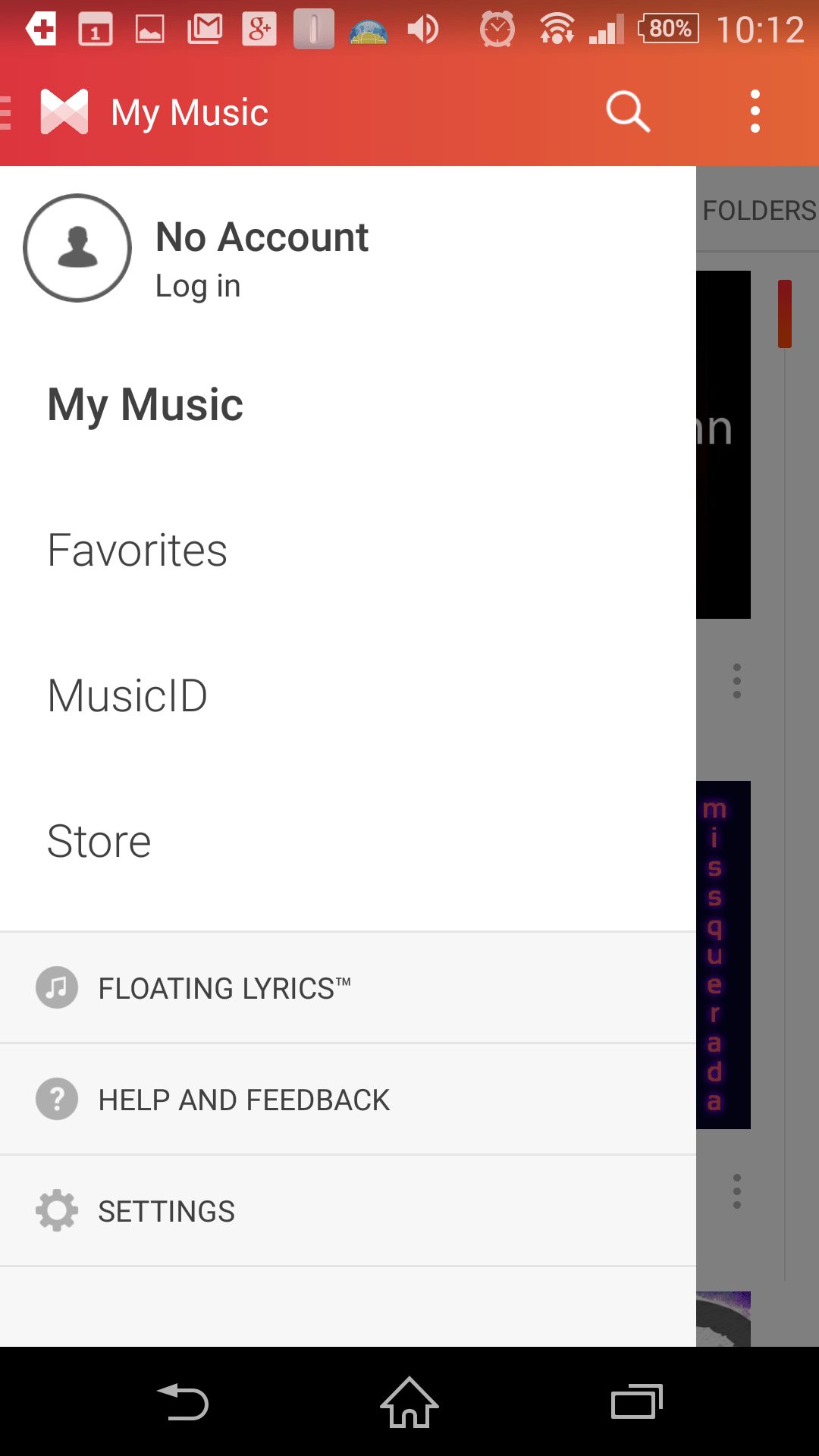Open Floating Lyrics option
Screen dimensions: 819x1456
point(348,988)
